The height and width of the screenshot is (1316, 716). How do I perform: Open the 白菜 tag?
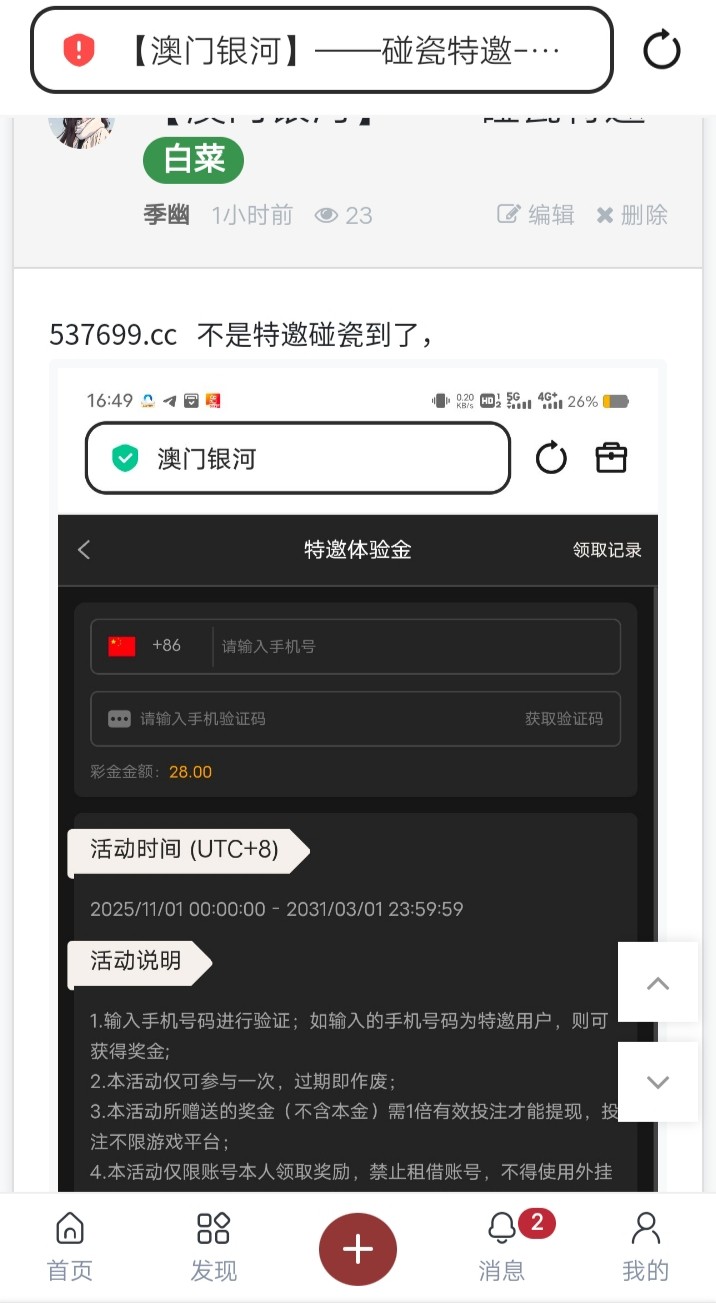pyautogui.click(x=194, y=160)
